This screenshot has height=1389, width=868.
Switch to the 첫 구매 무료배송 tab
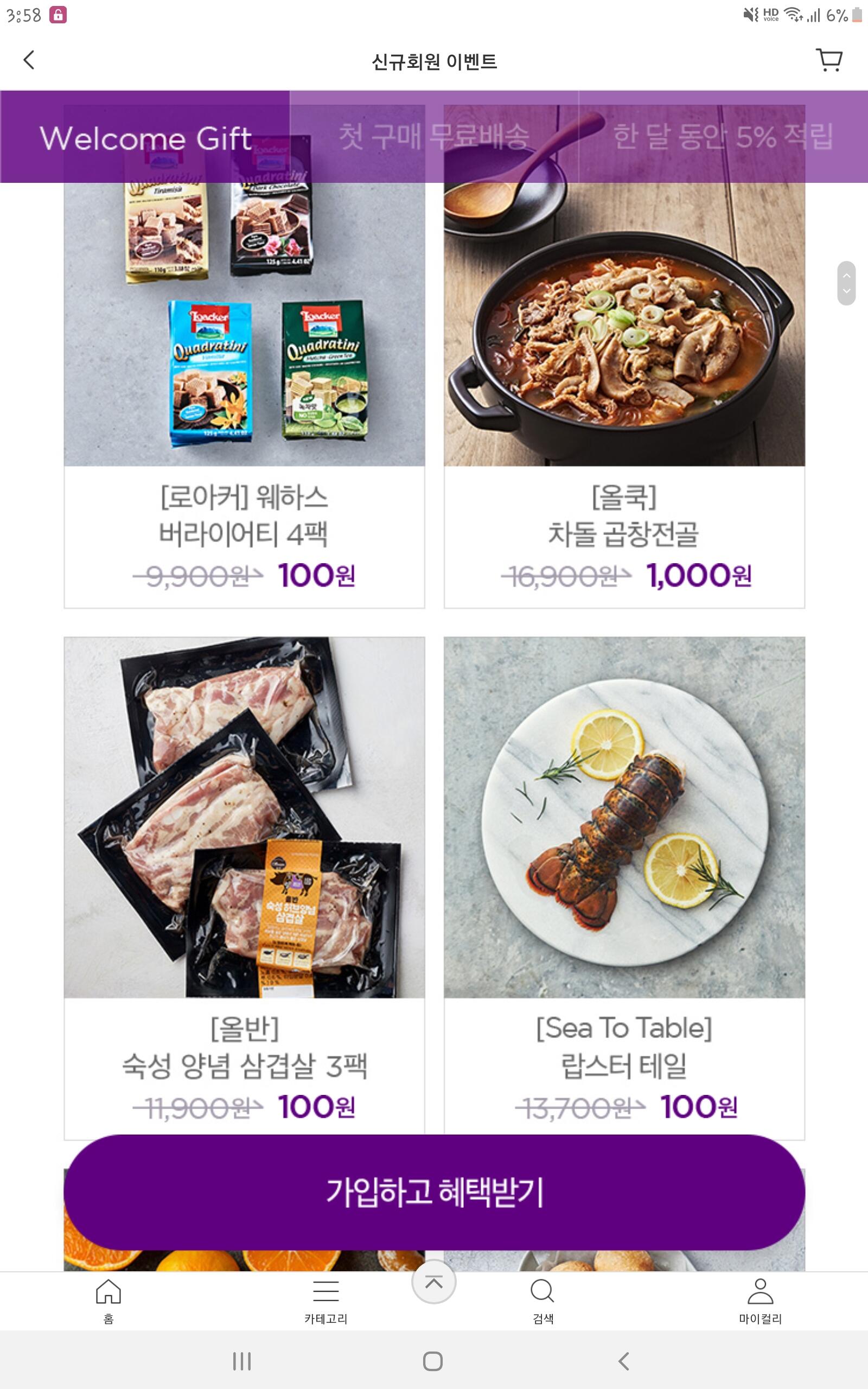434,137
